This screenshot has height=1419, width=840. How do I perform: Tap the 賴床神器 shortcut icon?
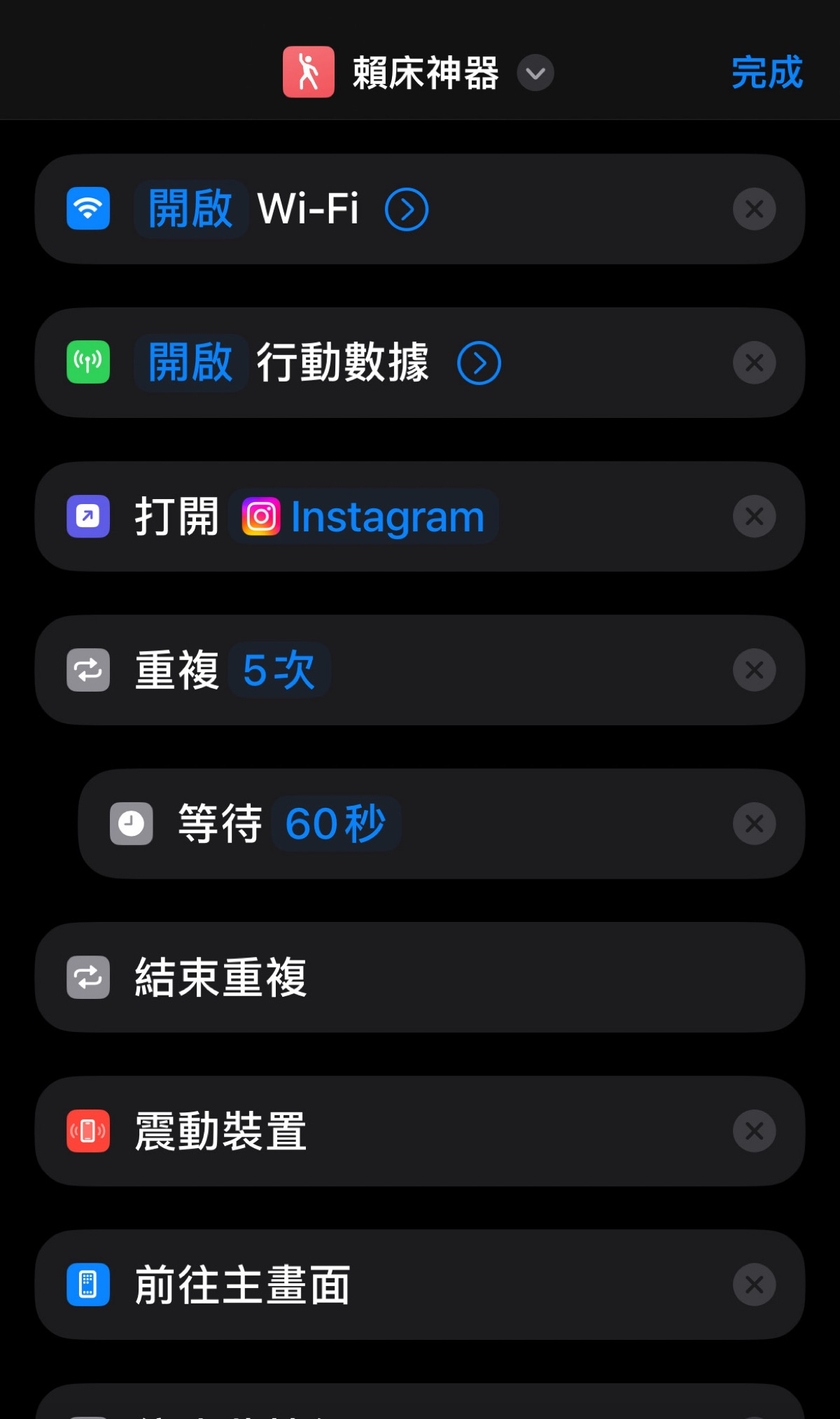(309, 72)
